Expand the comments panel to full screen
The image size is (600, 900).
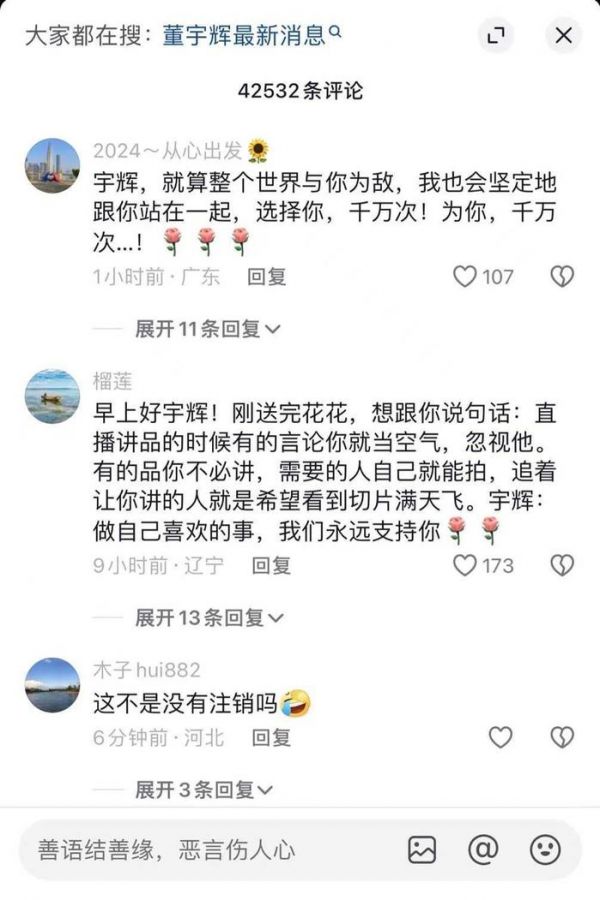pos(494,36)
